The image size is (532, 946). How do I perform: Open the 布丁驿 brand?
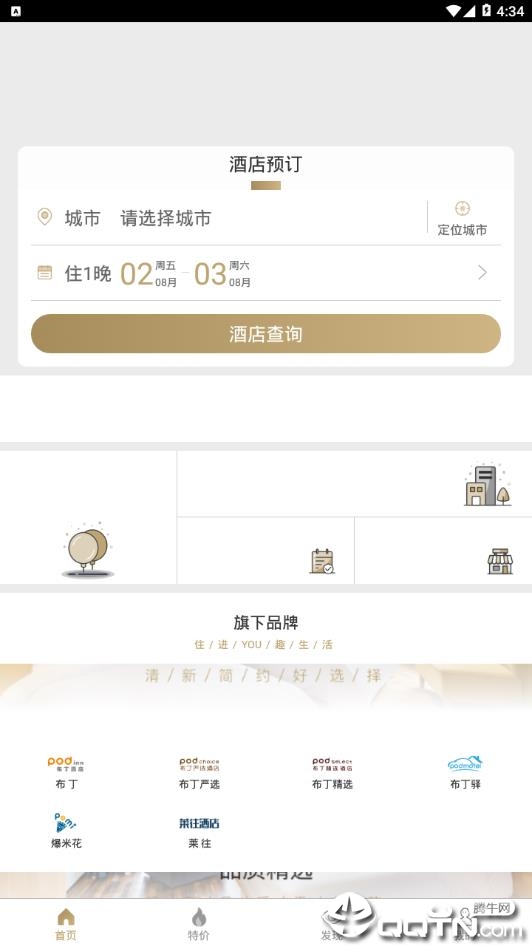pyautogui.click(x=465, y=773)
